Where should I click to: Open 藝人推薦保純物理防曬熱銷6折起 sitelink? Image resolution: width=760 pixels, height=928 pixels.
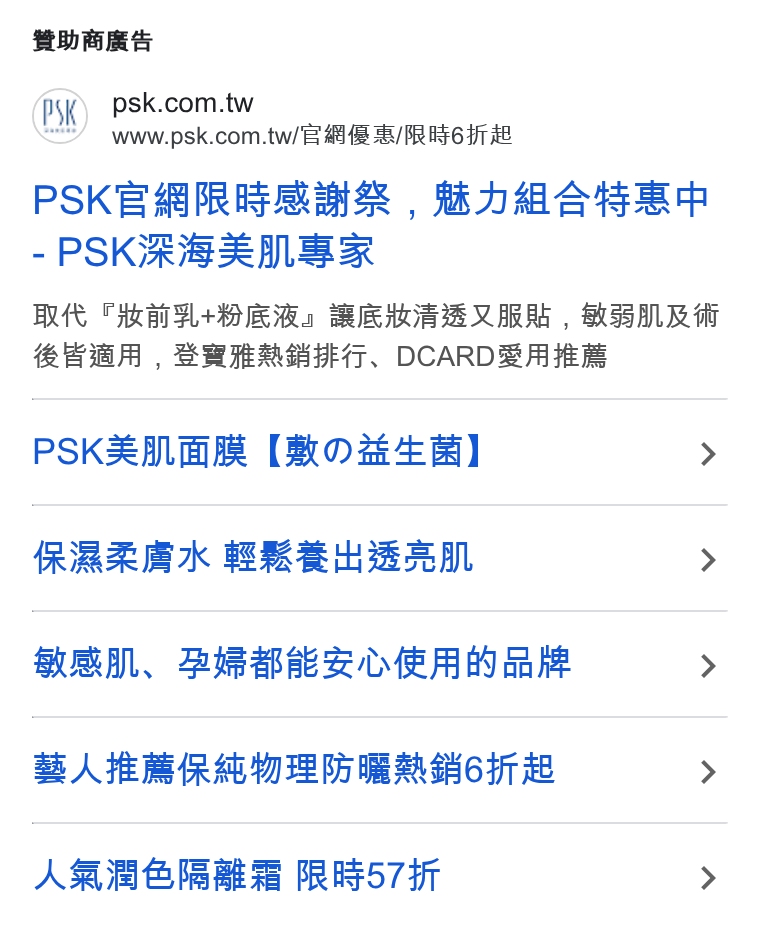(379, 770)
